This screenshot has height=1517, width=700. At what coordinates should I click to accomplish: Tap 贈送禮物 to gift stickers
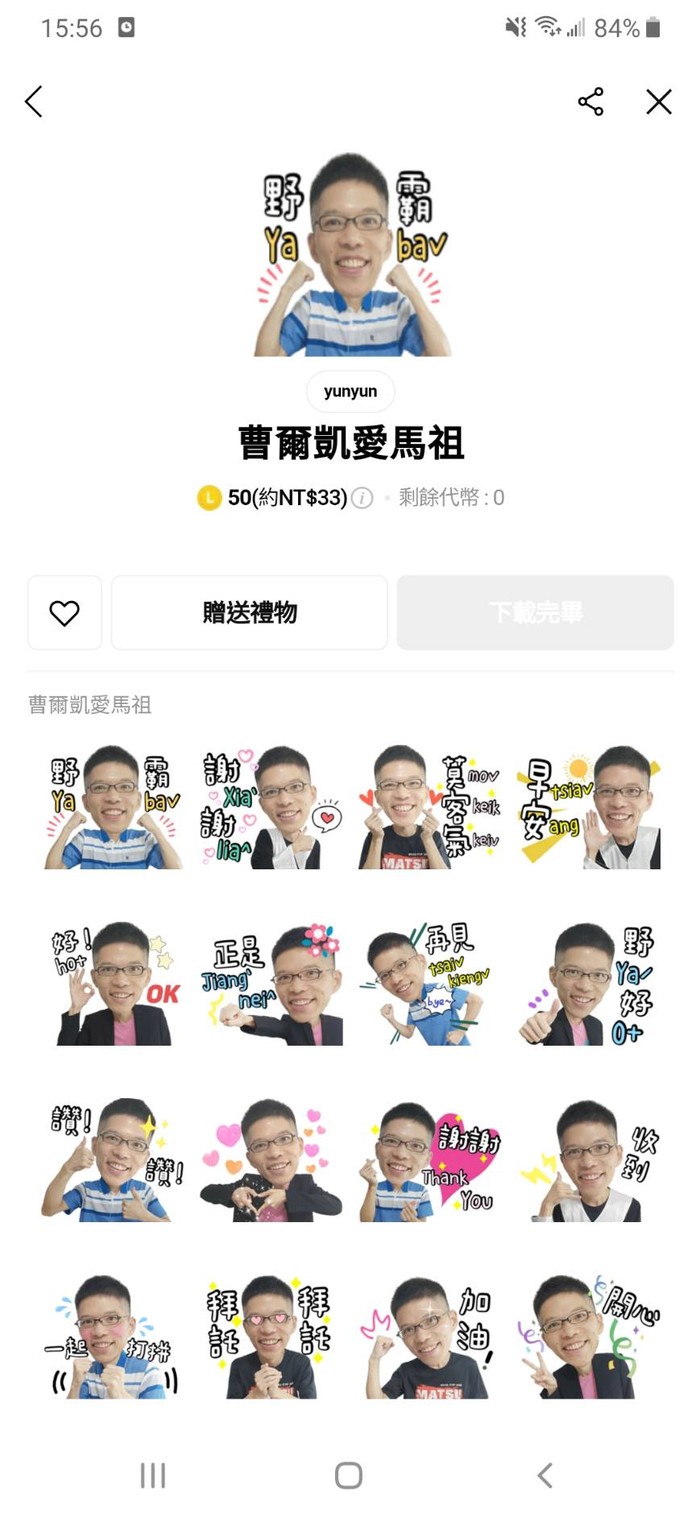249,613
